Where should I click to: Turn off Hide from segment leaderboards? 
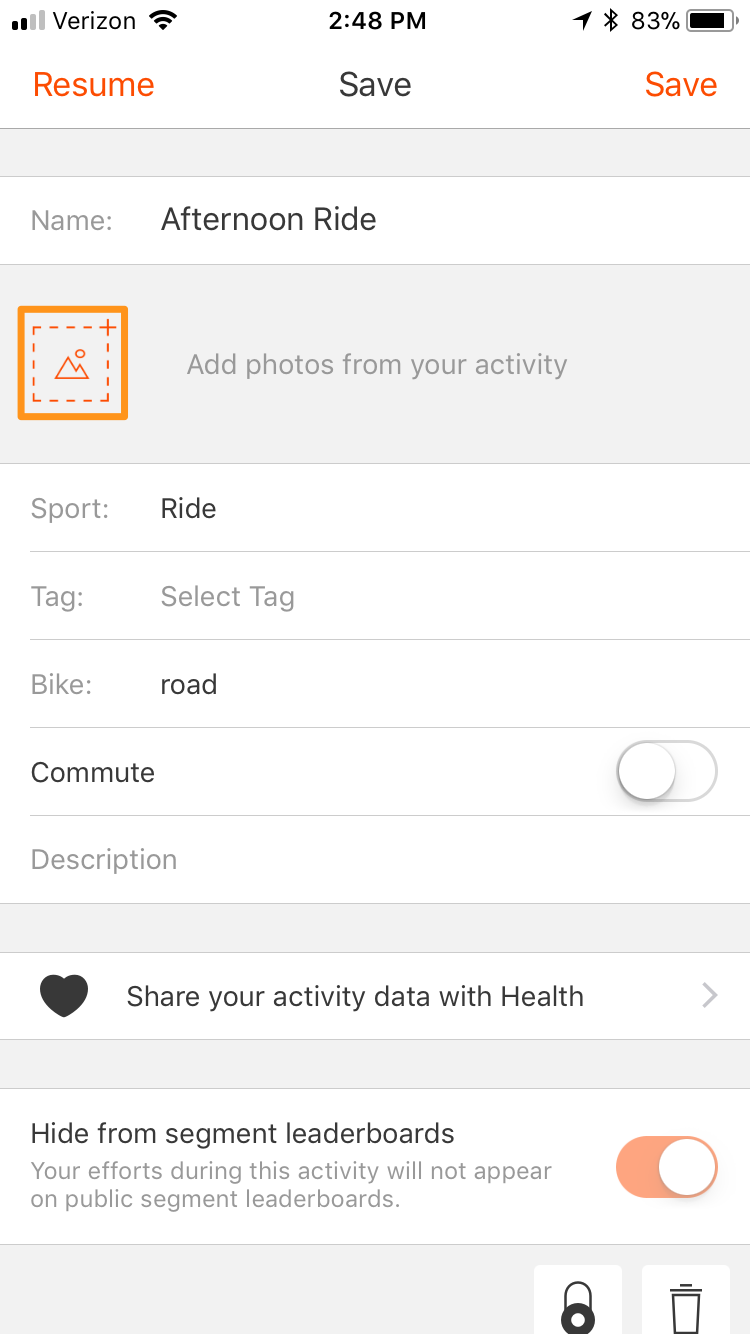[667, 1167]
